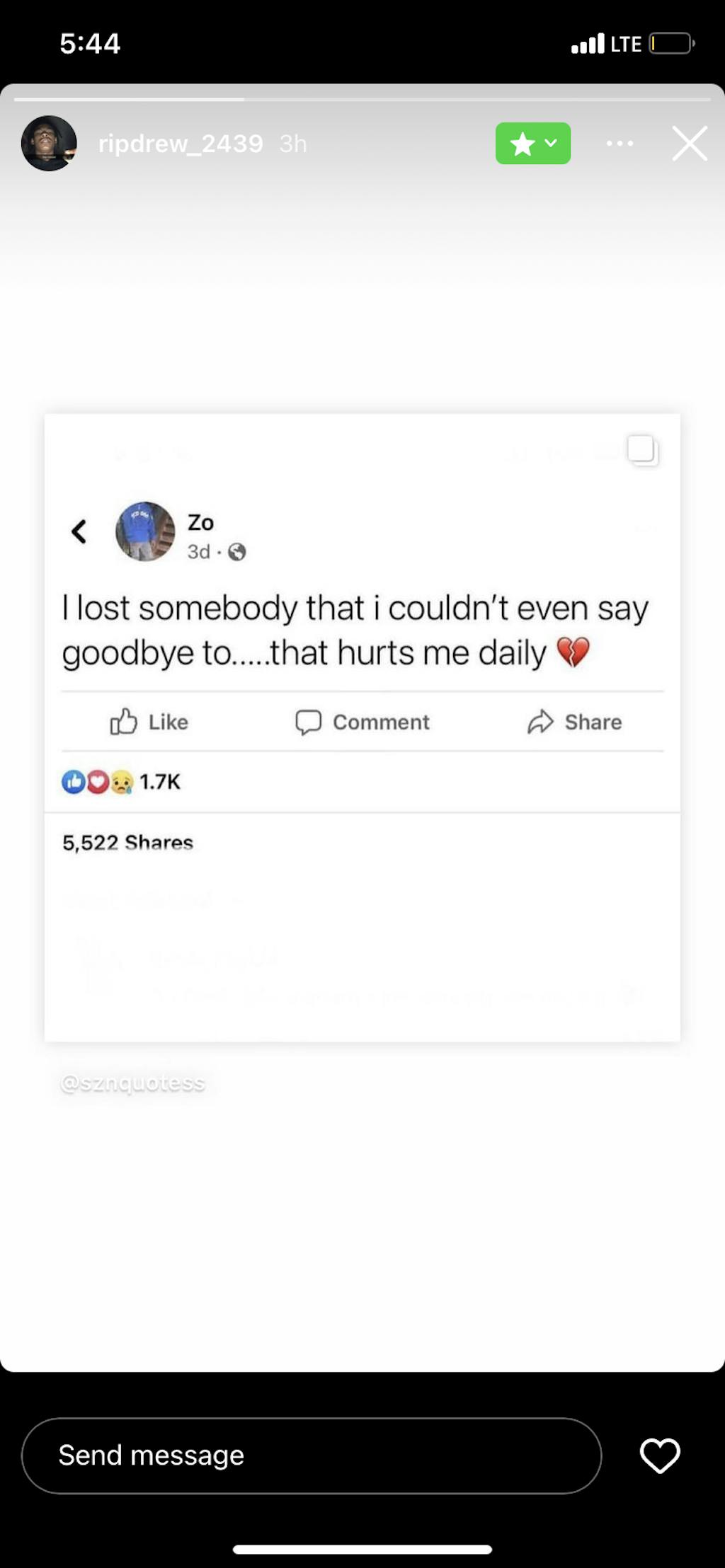Tap the green close friends star badge
The width and height of the screenshot is (725, 1568).
[x=532, y=144]
